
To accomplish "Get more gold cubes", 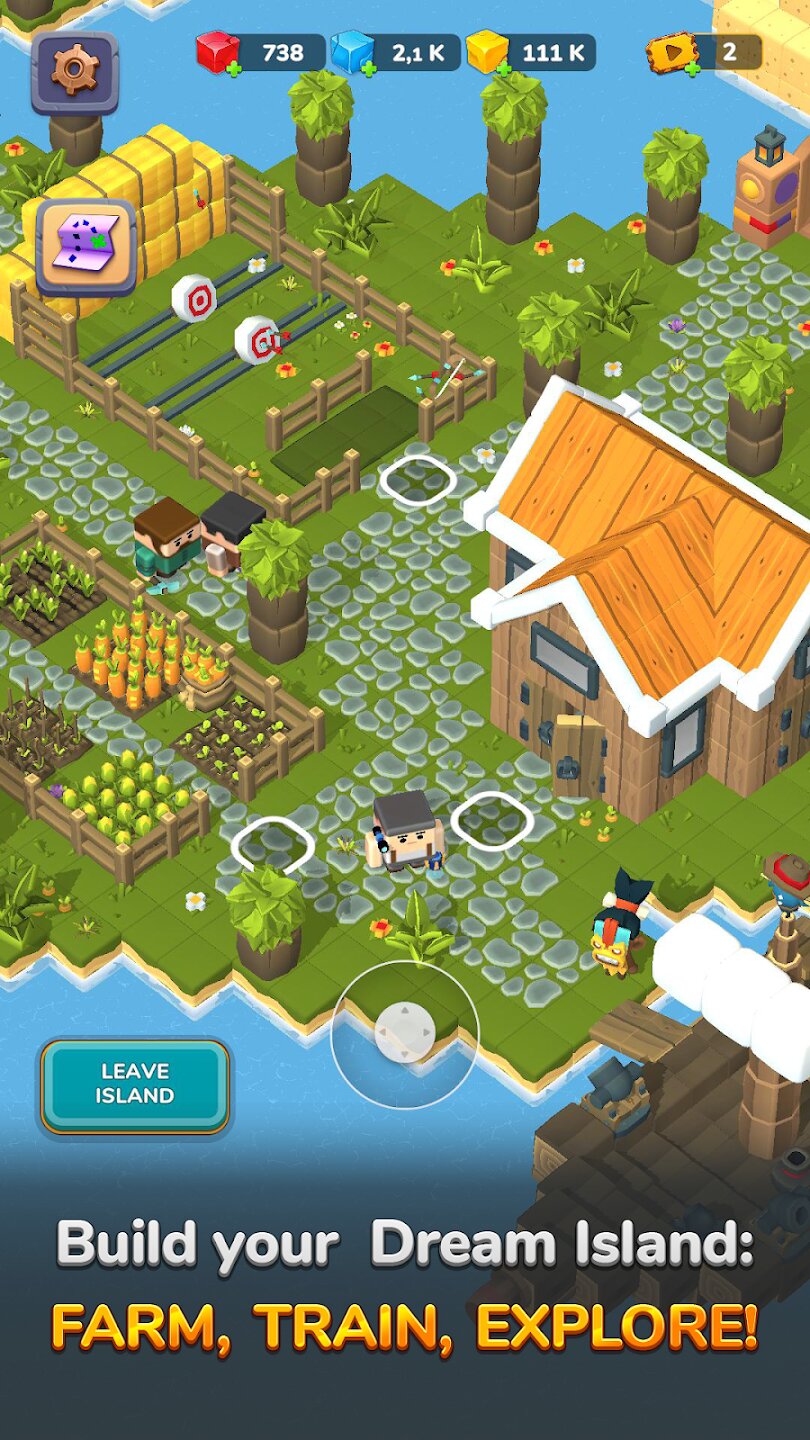I will (503, 68).
